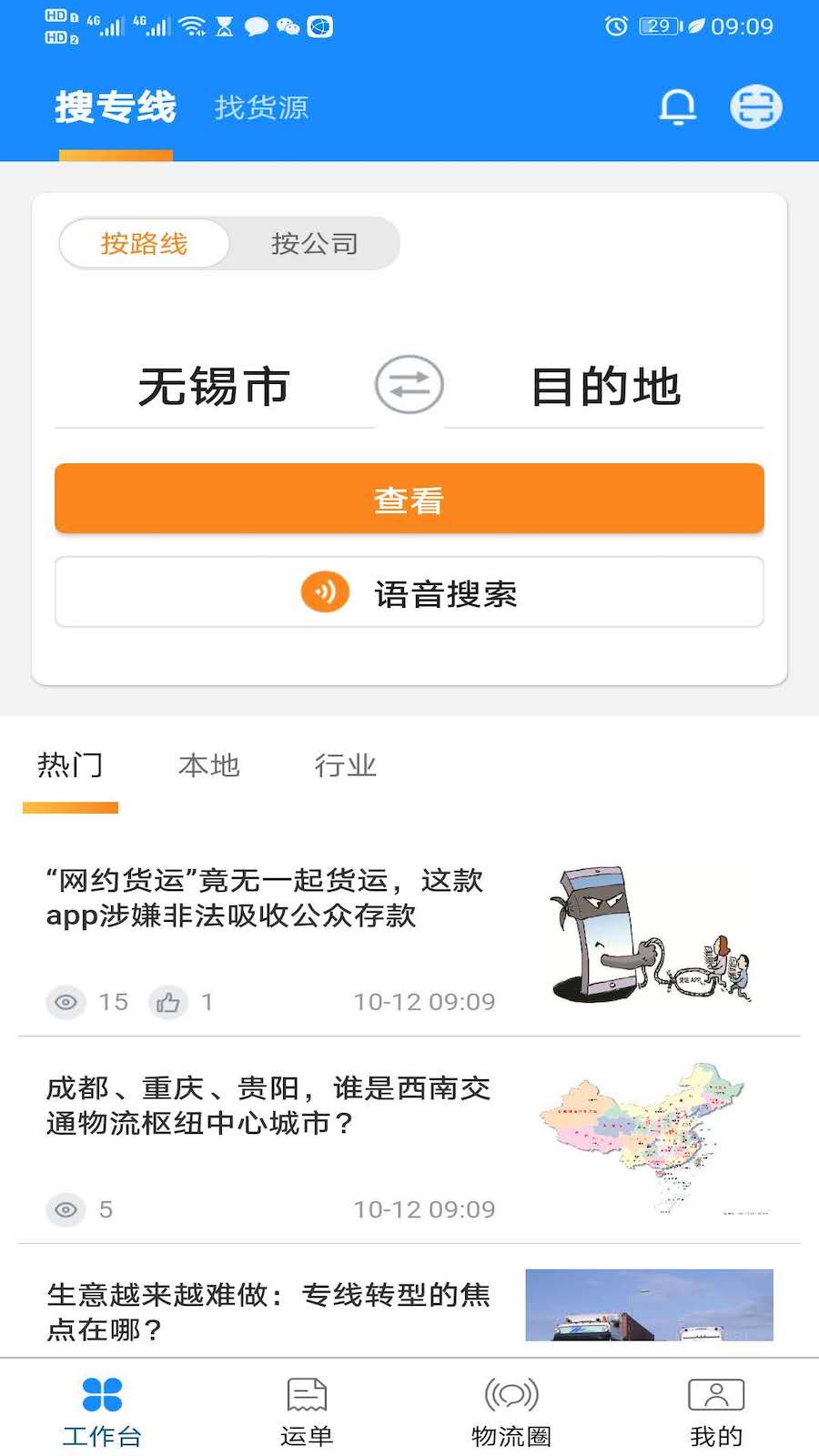
Task: Open the 生意越来越难做 article
Action: tap(268, 1311)
